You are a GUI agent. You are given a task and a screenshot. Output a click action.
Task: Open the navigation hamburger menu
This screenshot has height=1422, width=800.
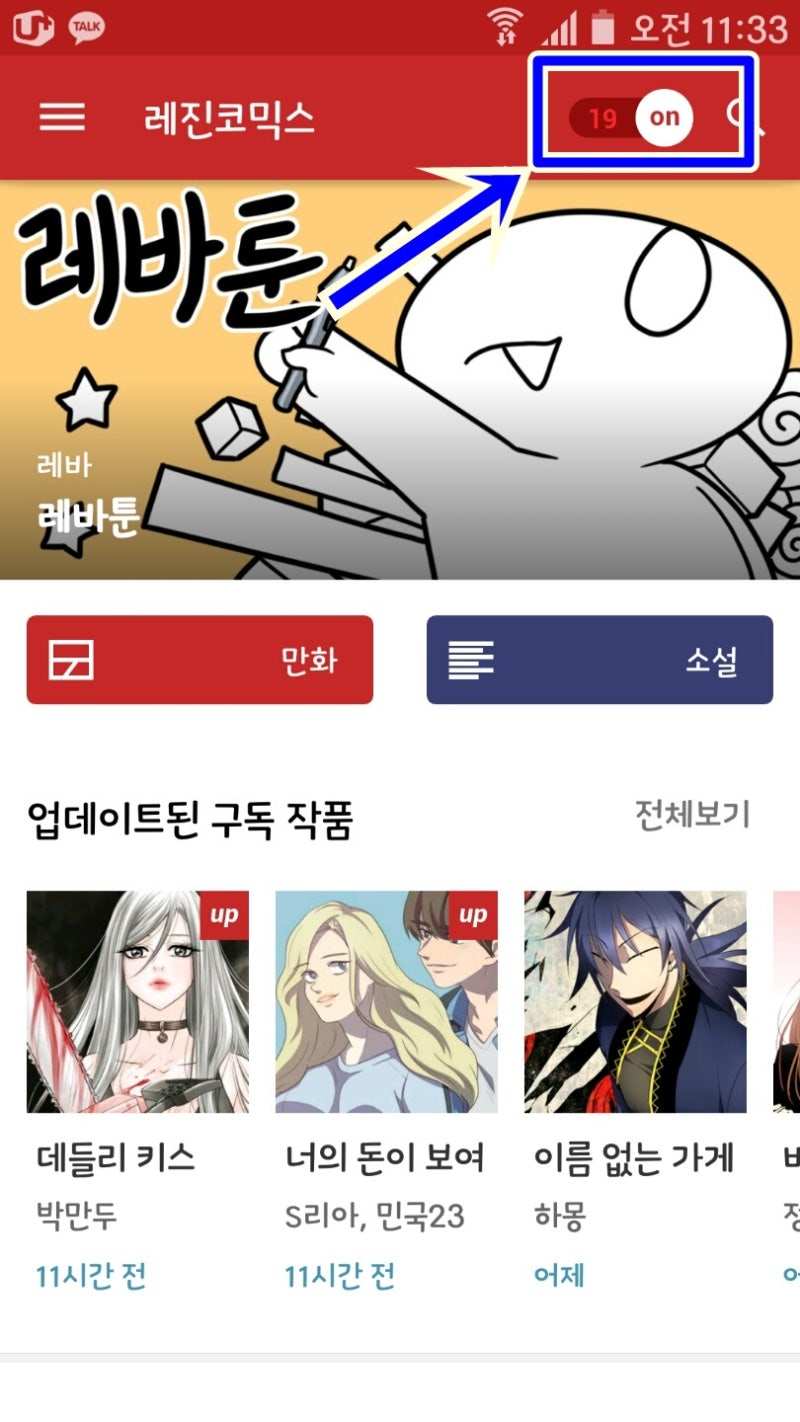coord(60,117)
